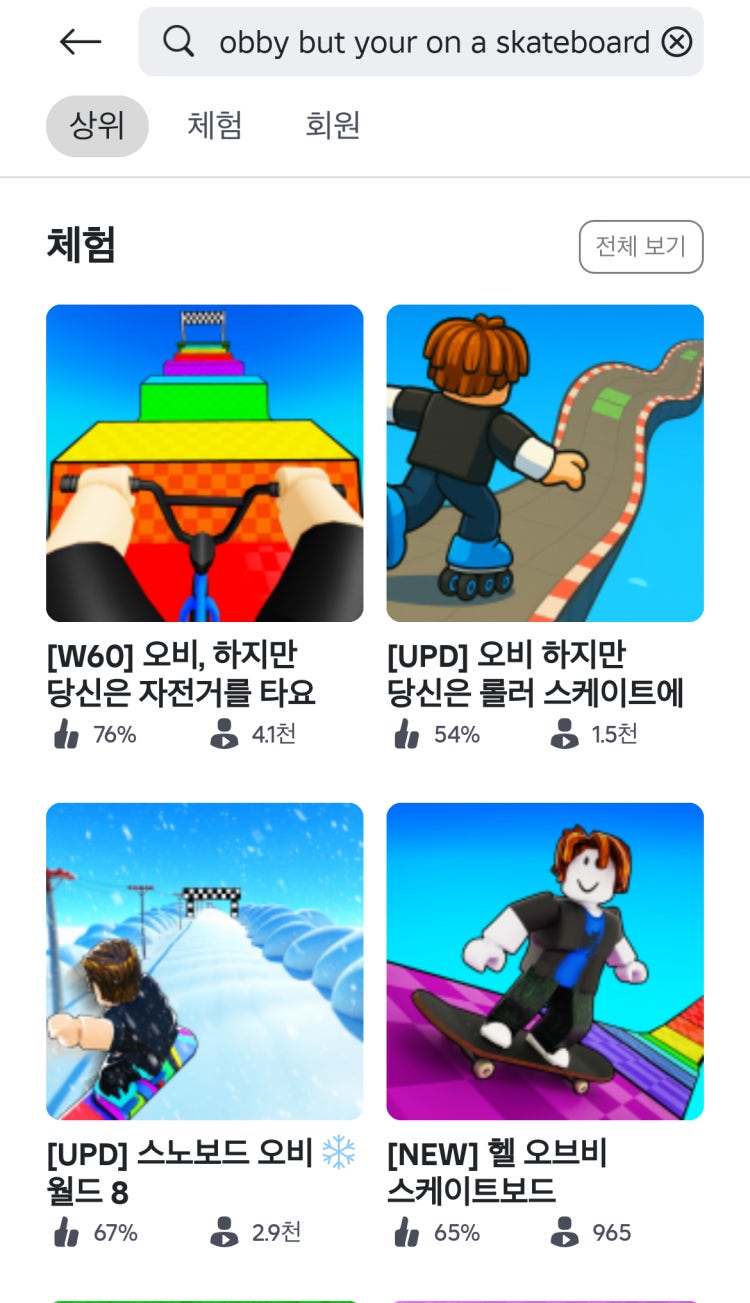Clear the search query text
This screenshot has height=1303, width=750.
click(677, 42)
